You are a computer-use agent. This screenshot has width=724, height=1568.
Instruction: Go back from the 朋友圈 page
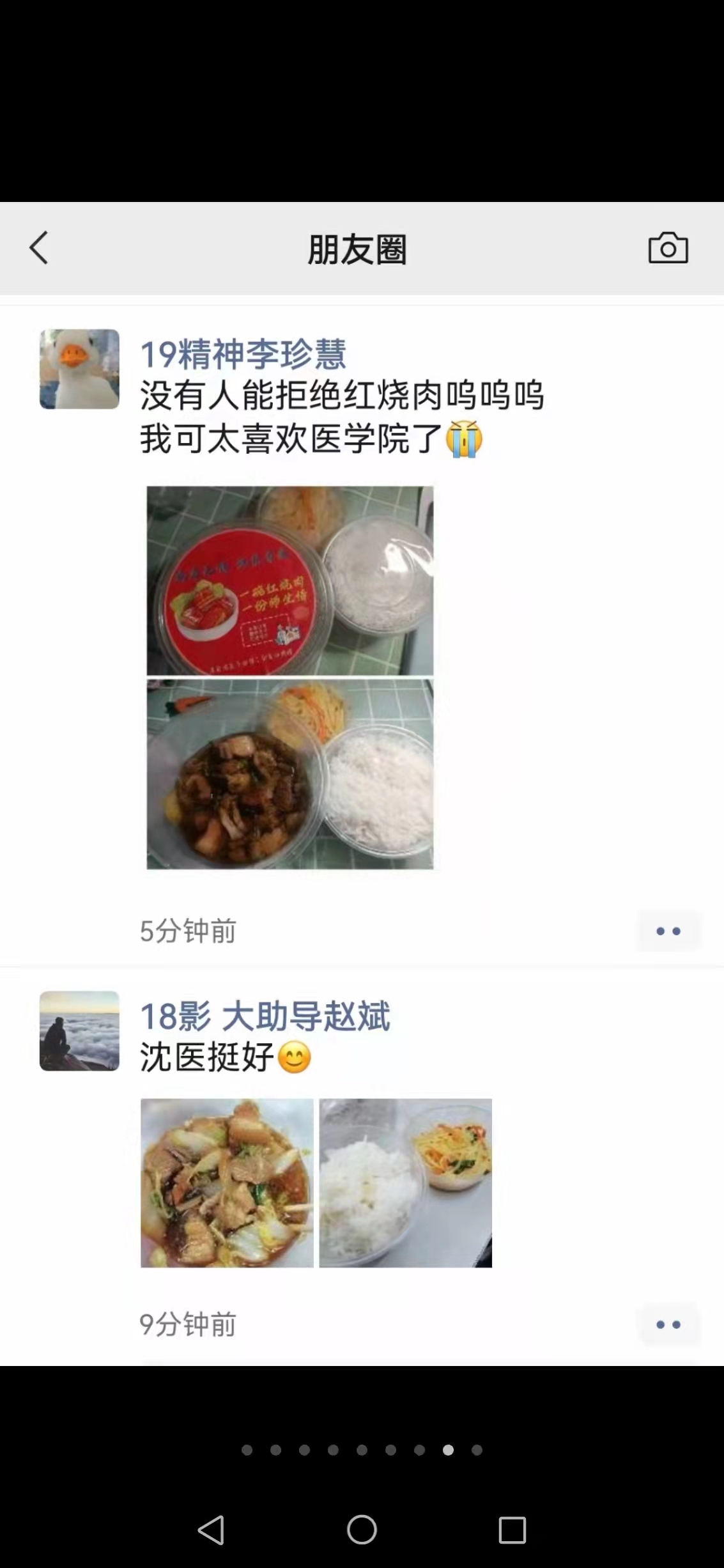coord(39,248)
